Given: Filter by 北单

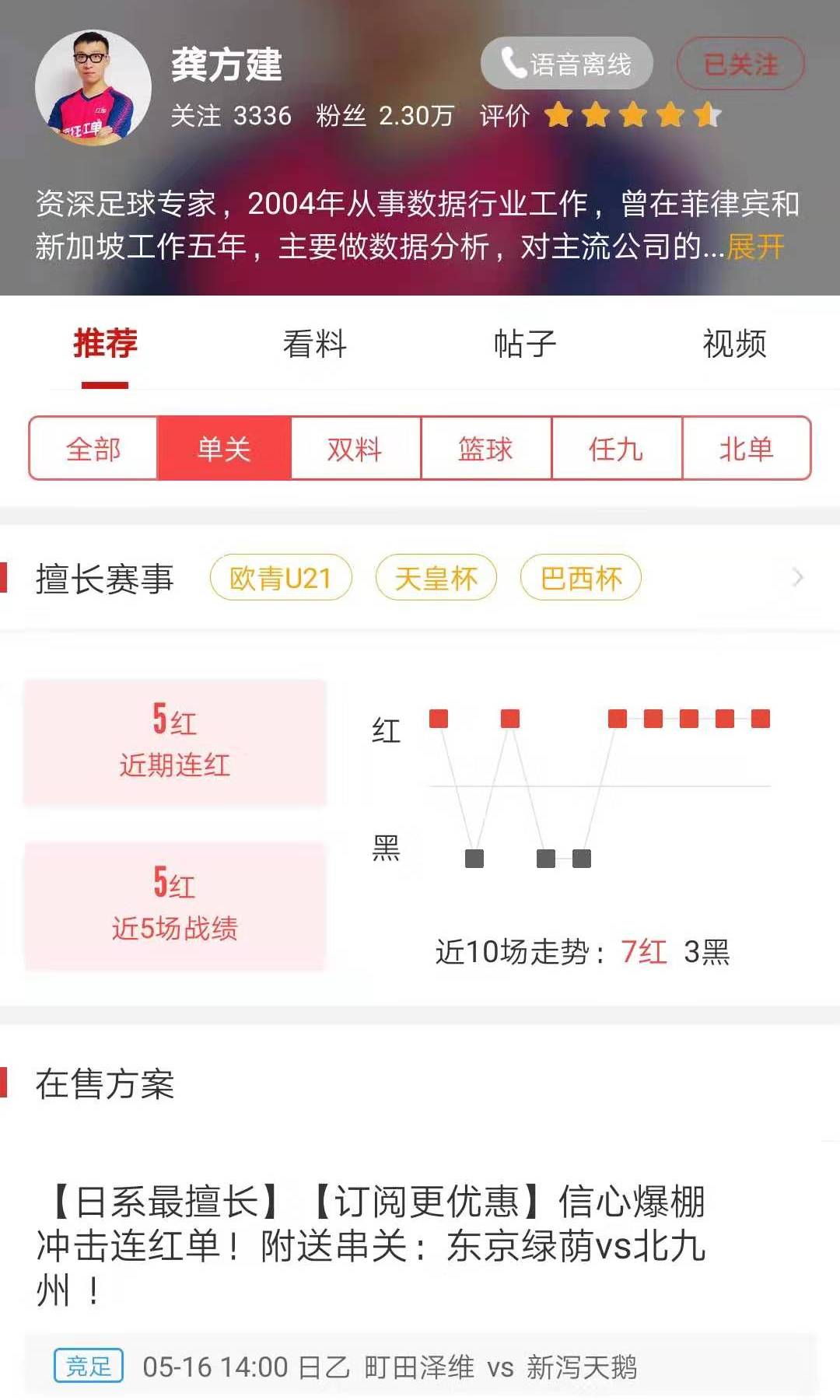Looking at the screenshot, I should 746,449.
